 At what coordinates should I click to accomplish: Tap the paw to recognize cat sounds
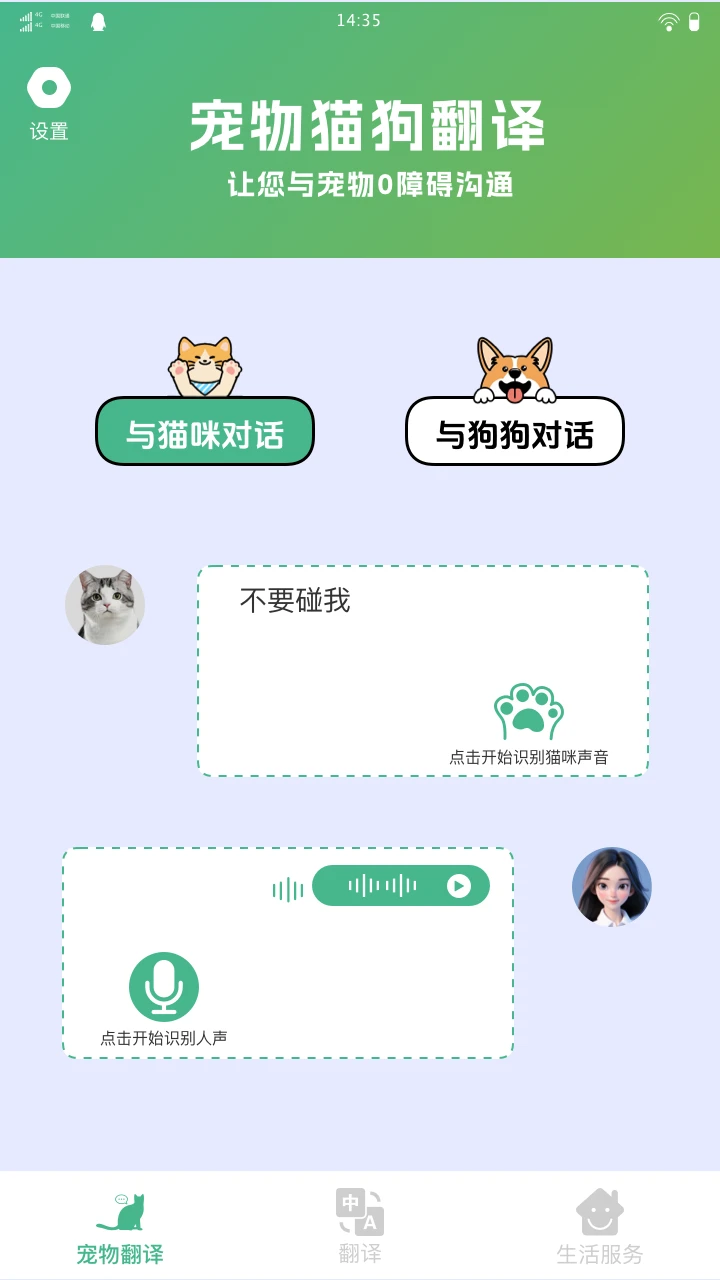(528, 712)
